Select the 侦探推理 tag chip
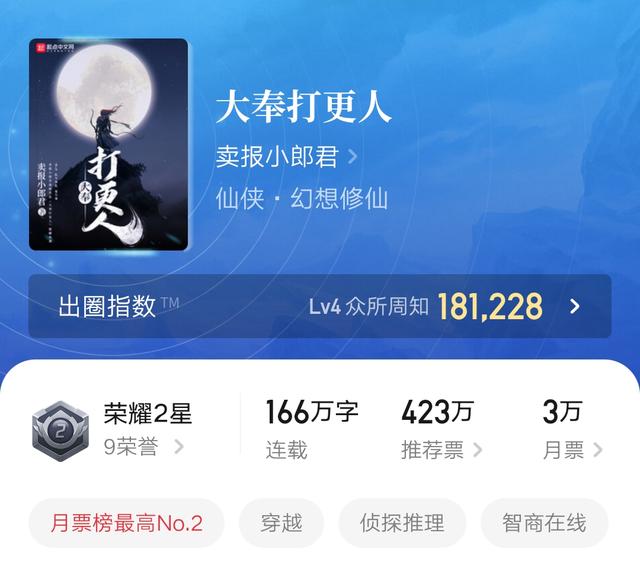Screen dimensions: 640x562 403,523
